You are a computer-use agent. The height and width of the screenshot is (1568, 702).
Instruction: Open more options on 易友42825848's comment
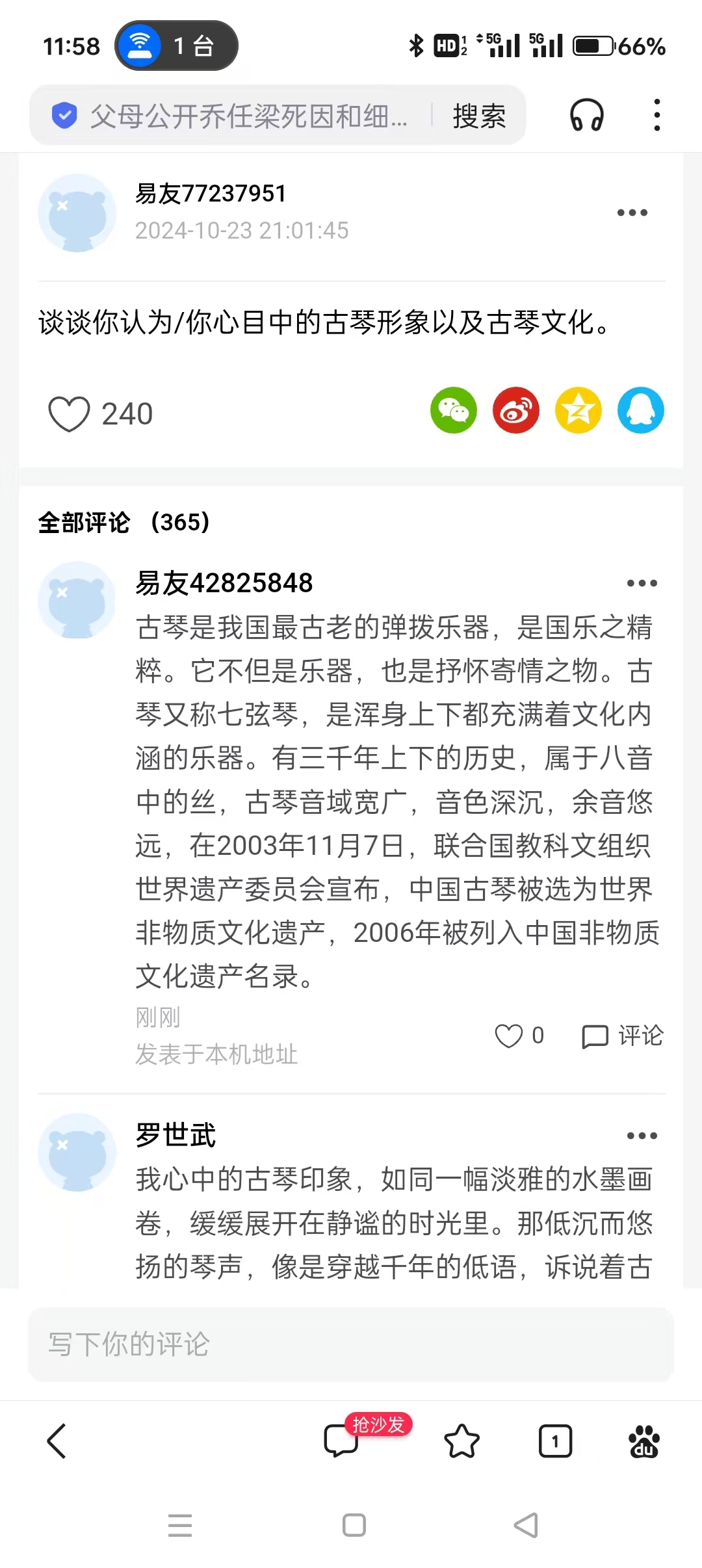pos(642,583)
